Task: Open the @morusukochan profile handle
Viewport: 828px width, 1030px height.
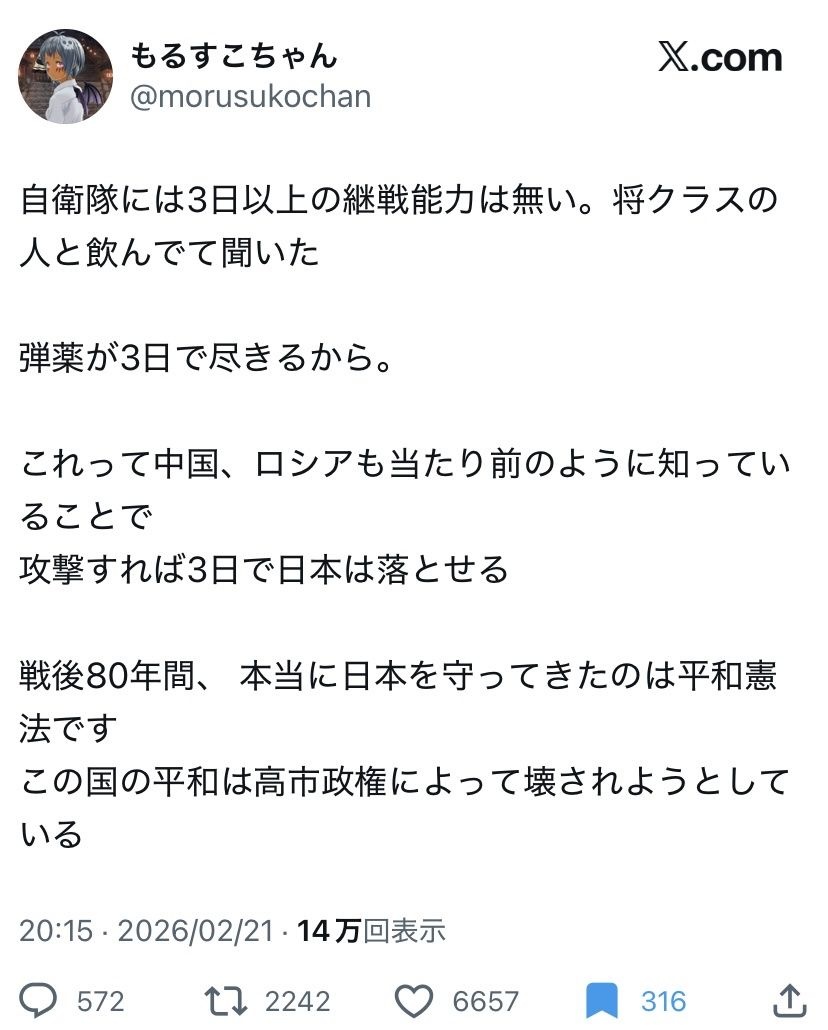Action: [x=251, y=97]
